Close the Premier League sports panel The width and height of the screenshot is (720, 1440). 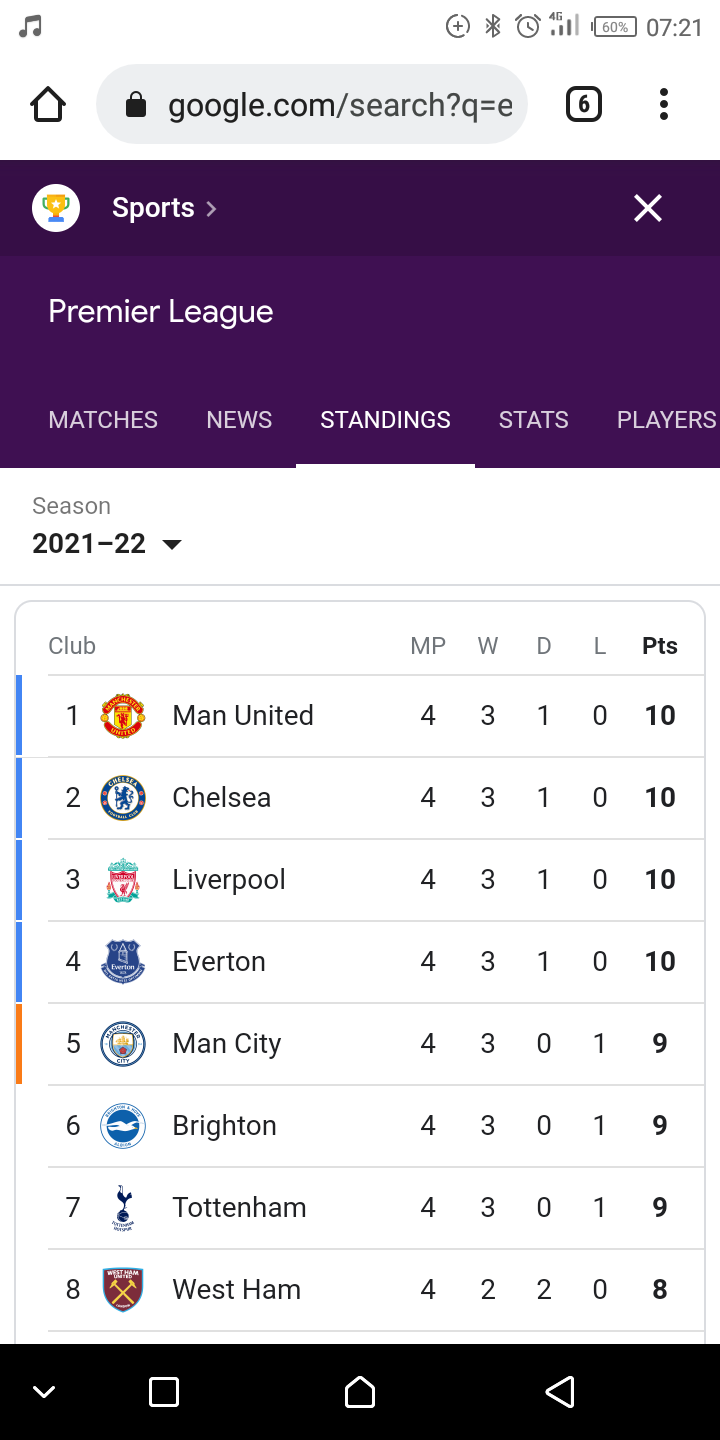[648, 208]
